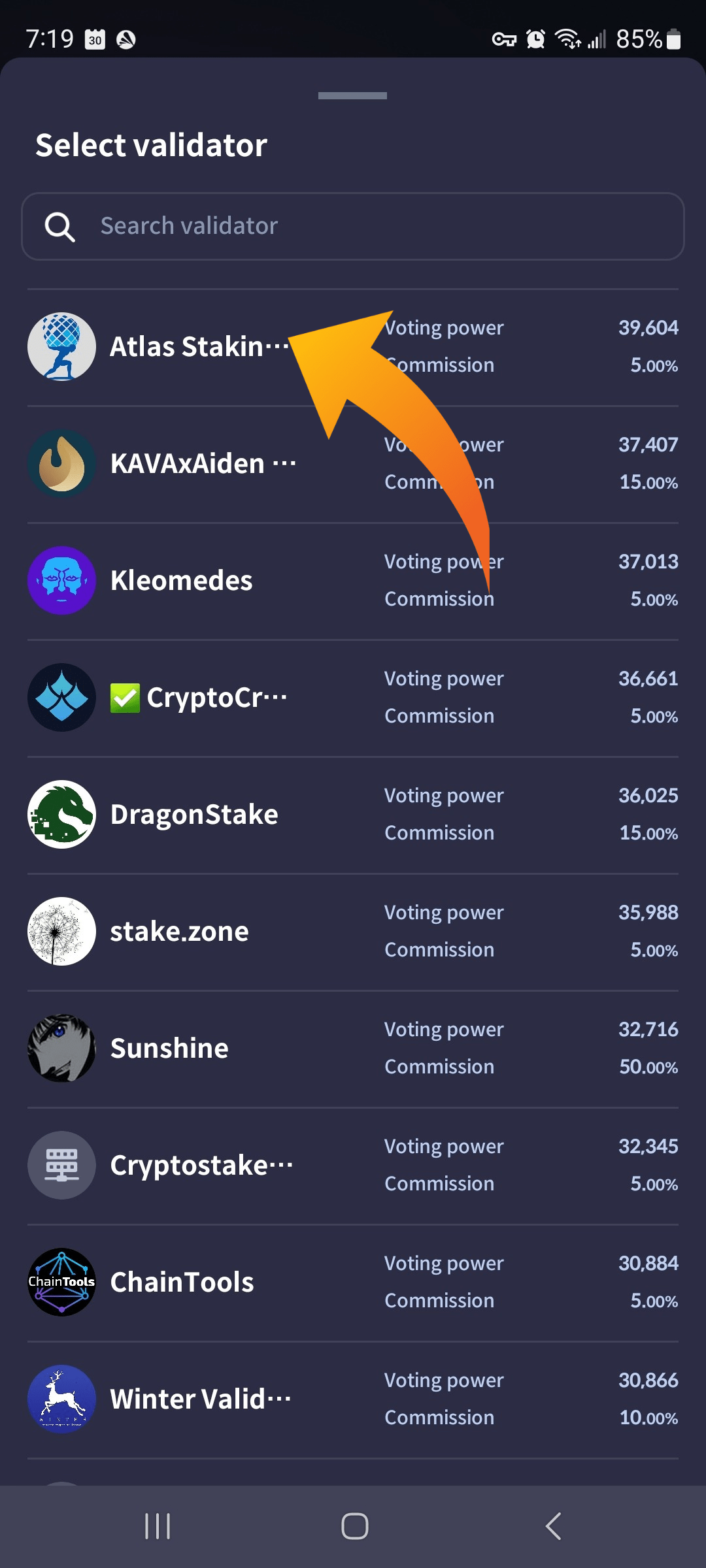Select the stake.zone dandelion avatar
This screenshot has height=1568, width=706.
click(61, 931)
